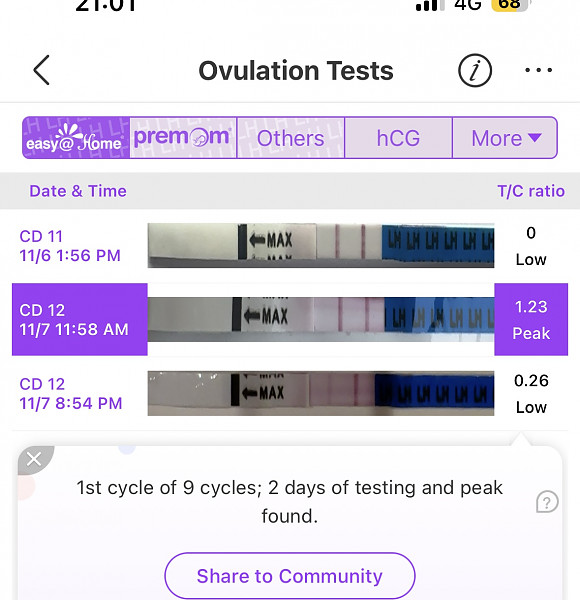The height and width of the screenshot is (600, 580).
Task: Open the three-dot overflow menu
Action: 538,70
